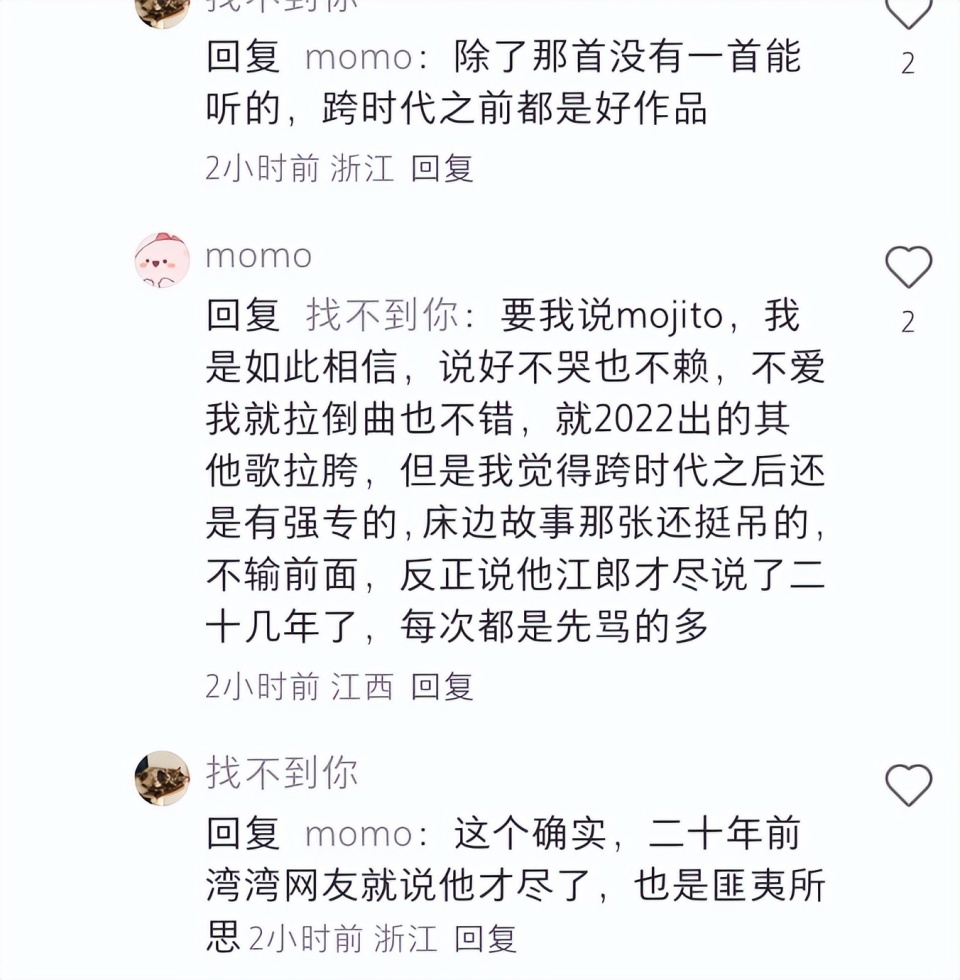Open momo's profile via their avatar
The image size is (960, 980).
(161, 260)
